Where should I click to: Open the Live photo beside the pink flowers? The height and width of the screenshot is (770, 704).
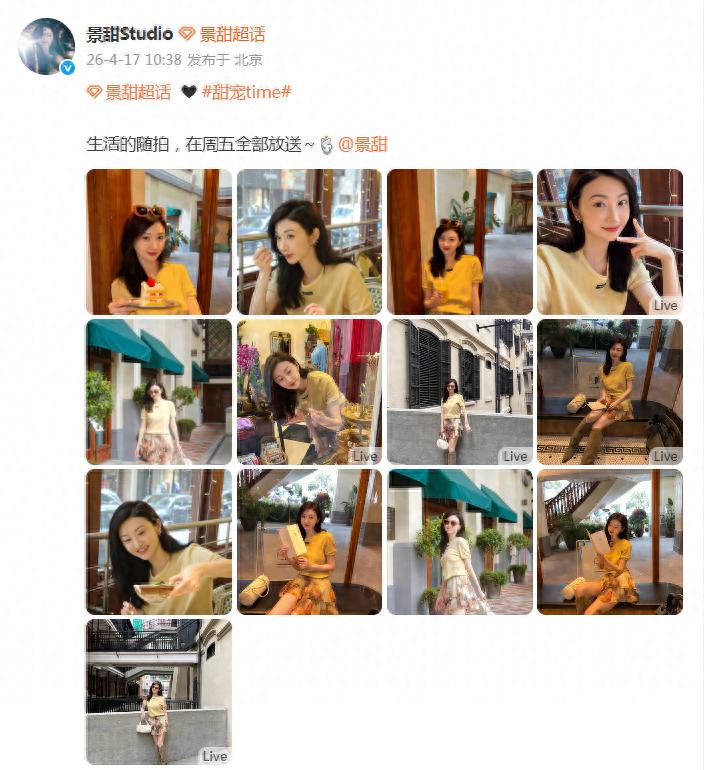pyautogui.click(x=308, y=391)
